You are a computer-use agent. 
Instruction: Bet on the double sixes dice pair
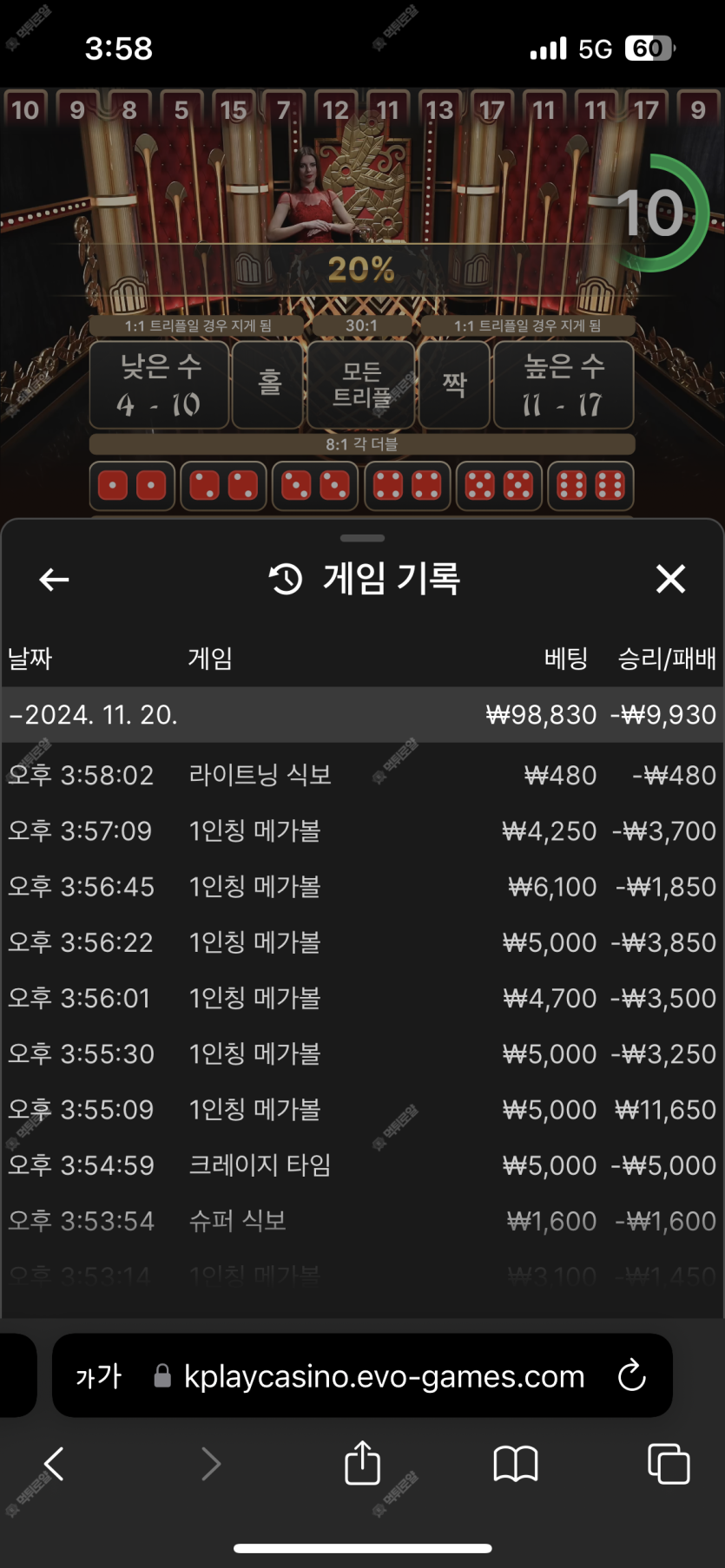click(590, 486)
